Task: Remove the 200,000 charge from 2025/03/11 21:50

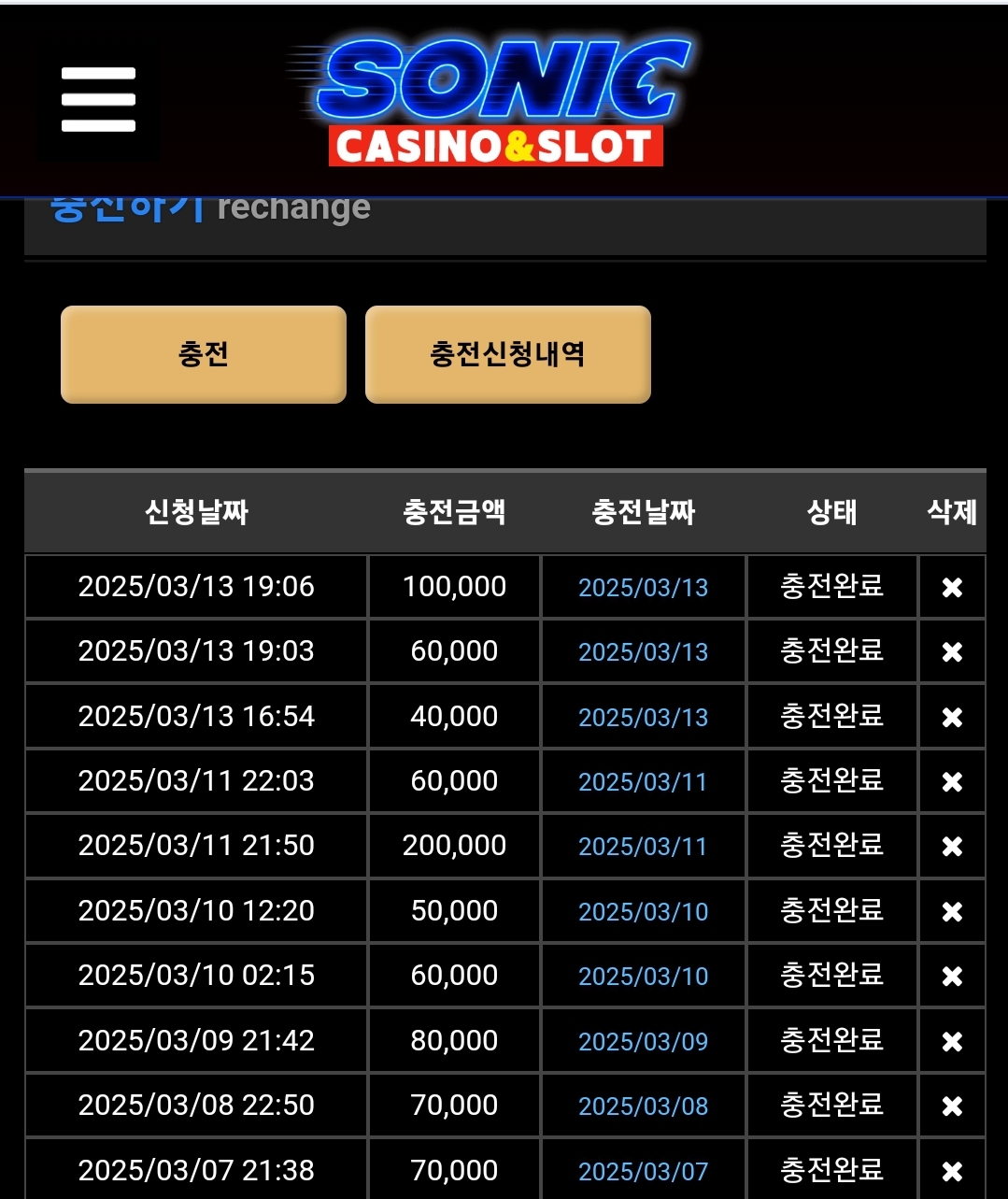Action: [x=952, y=846]
